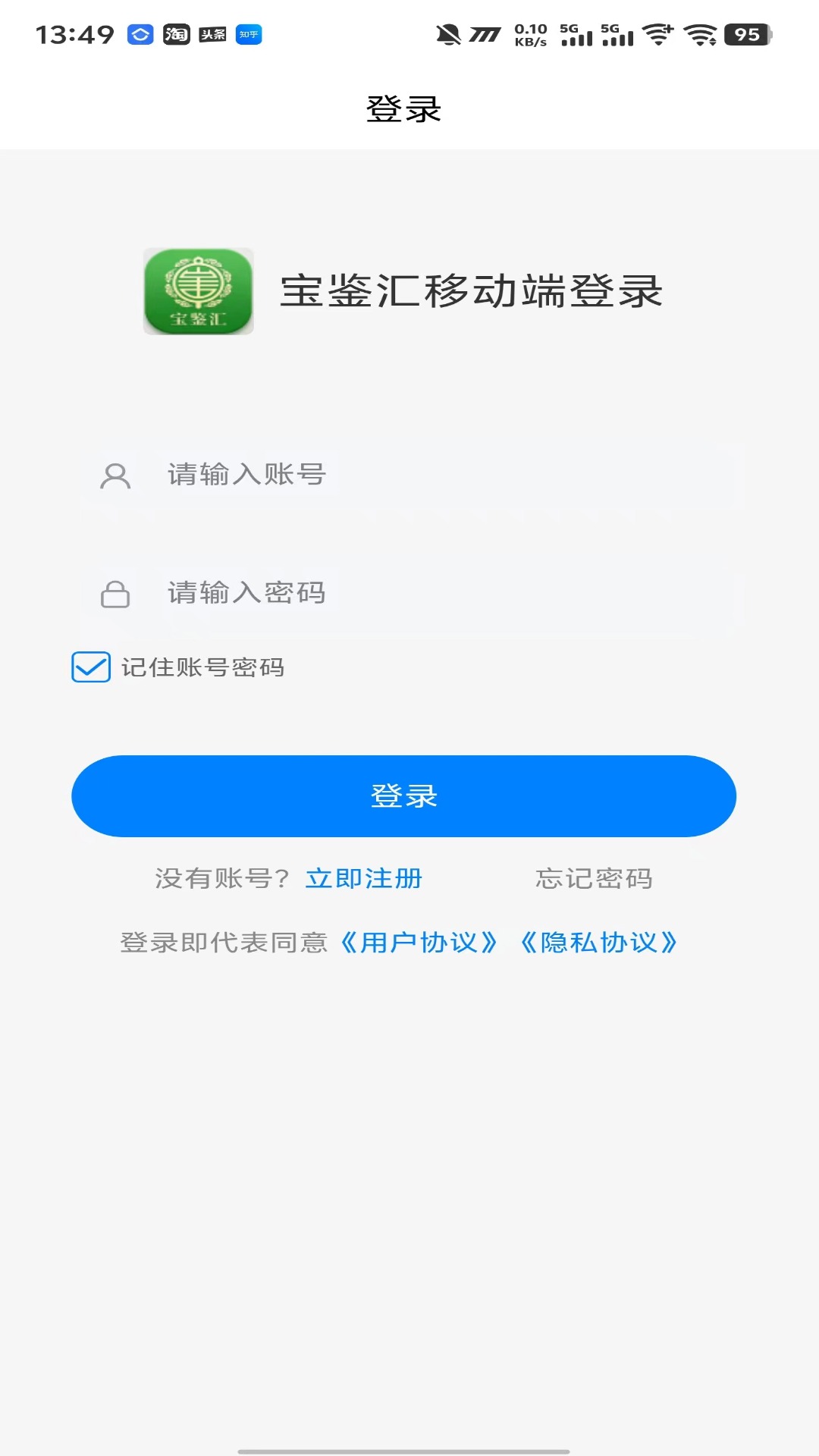Tap the blue 登录 button

pos(403,795)
